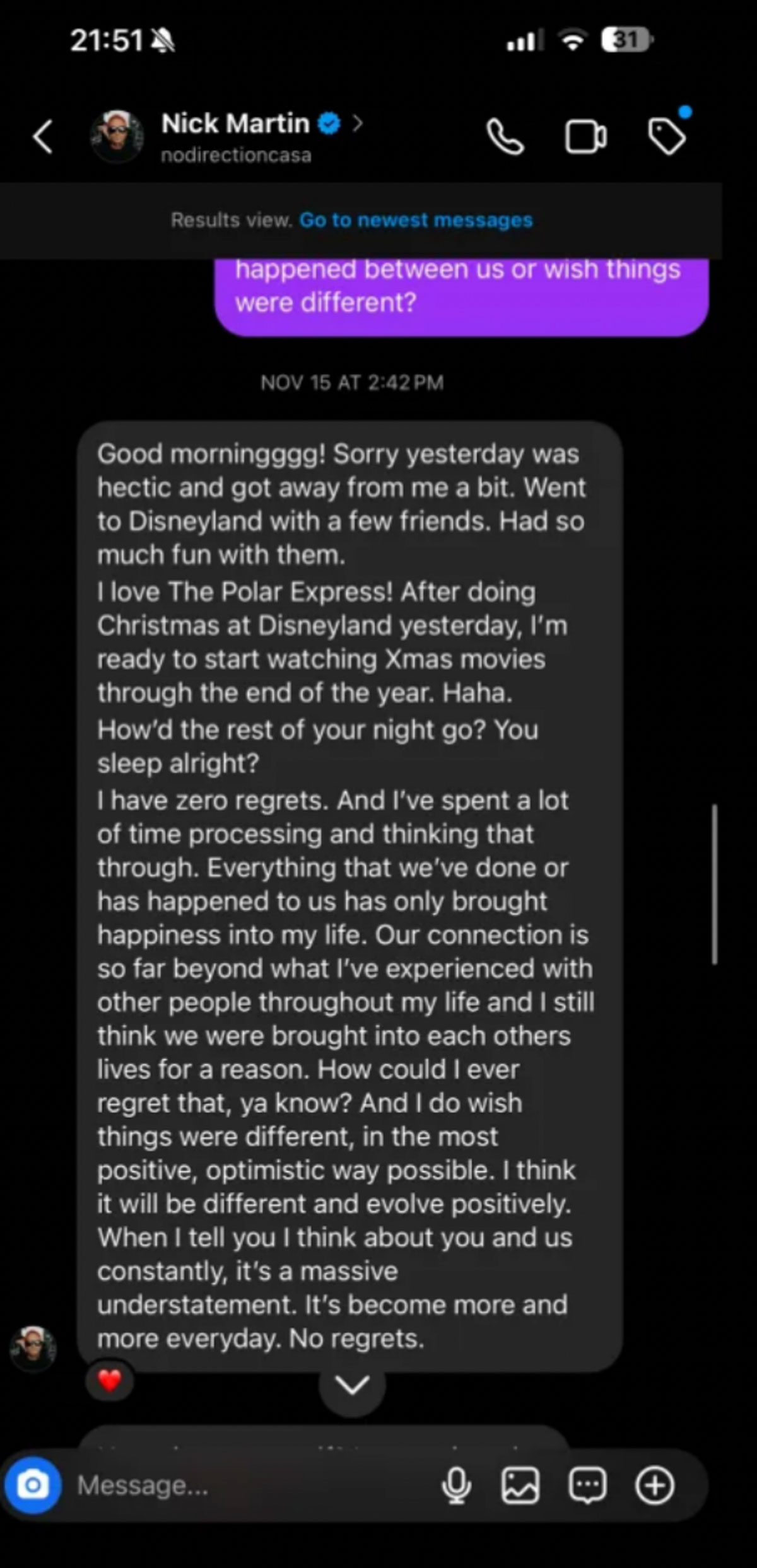Screen dimensions: 757x1568
Task: Open the sticker and GIF picker
Action: click(x=587, y=1485)
